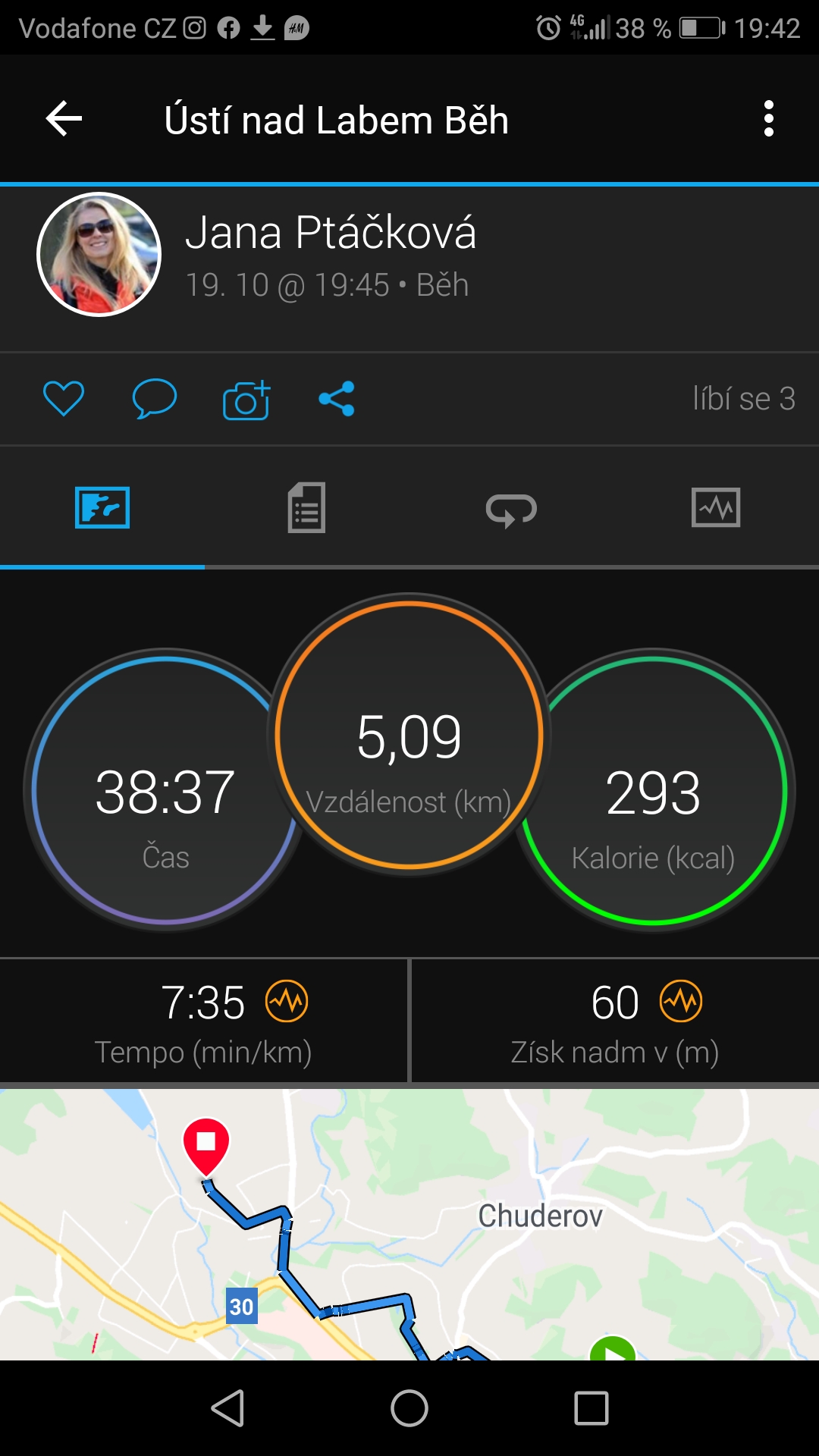
Task: Open comments via speech bubble icon
Action: (x=154, y=399)
